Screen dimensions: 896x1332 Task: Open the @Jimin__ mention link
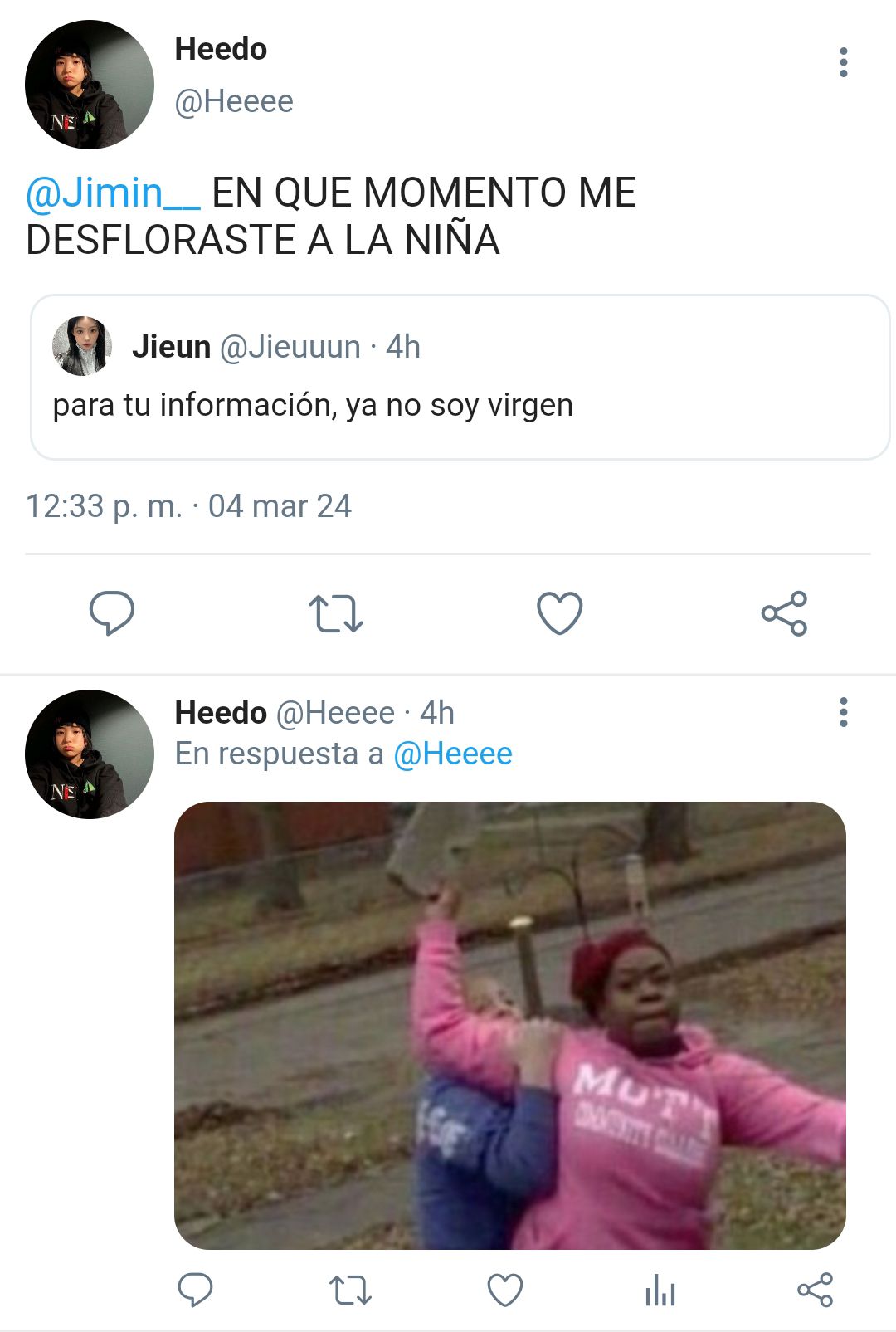[x=113, y=193]
